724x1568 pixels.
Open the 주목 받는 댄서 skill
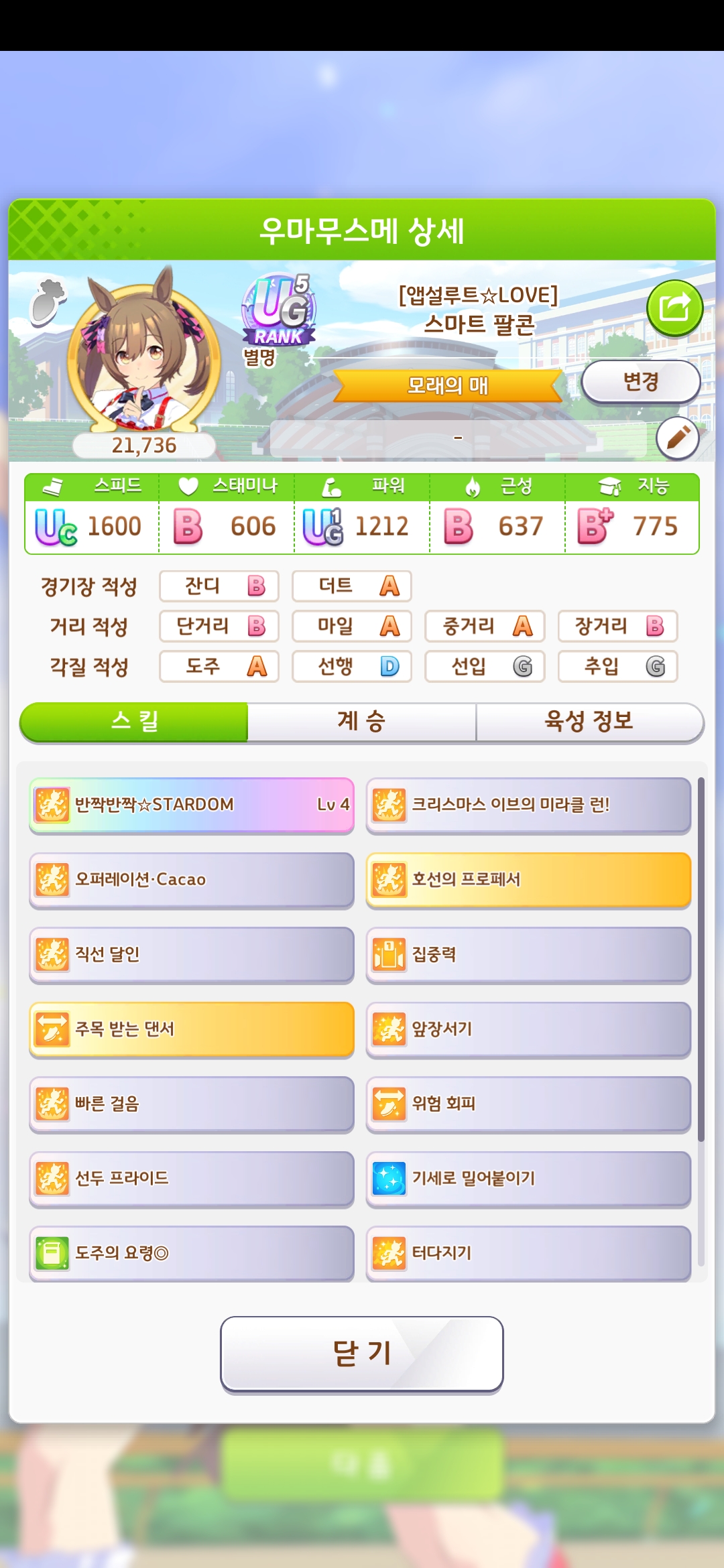192,1029
